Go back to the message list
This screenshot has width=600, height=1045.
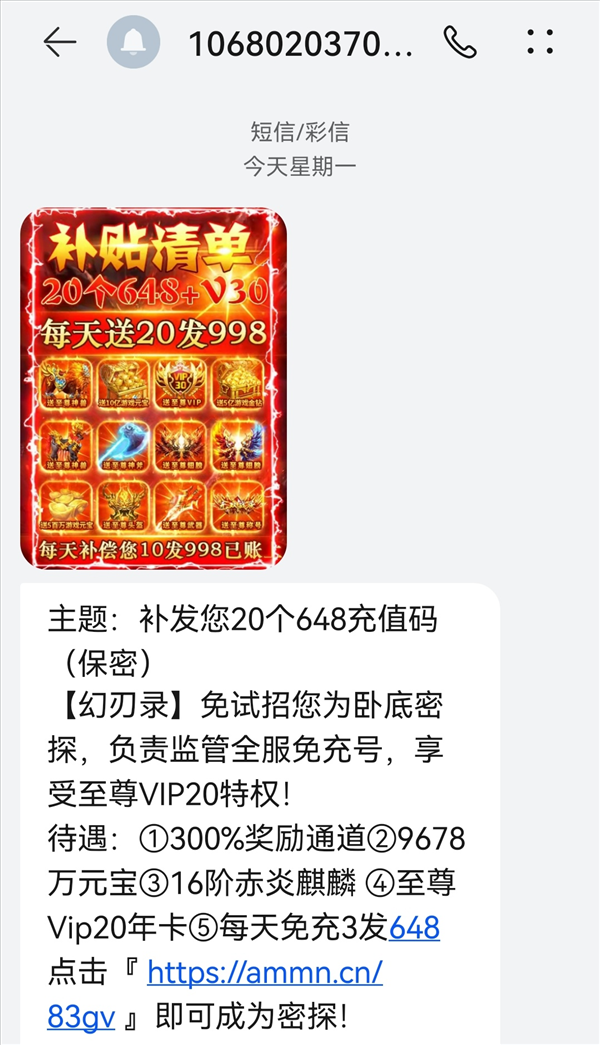60,42
